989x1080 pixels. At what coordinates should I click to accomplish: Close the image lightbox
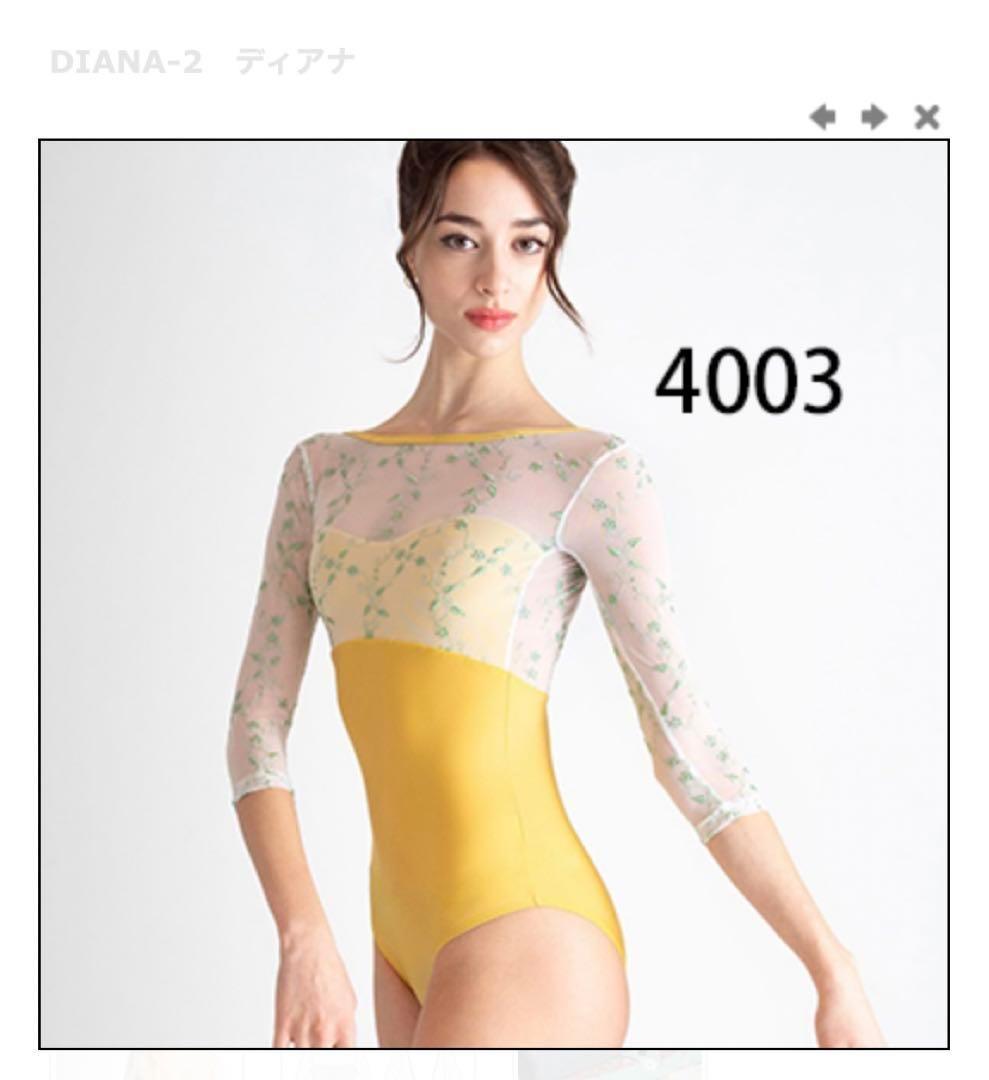[927, 118]
